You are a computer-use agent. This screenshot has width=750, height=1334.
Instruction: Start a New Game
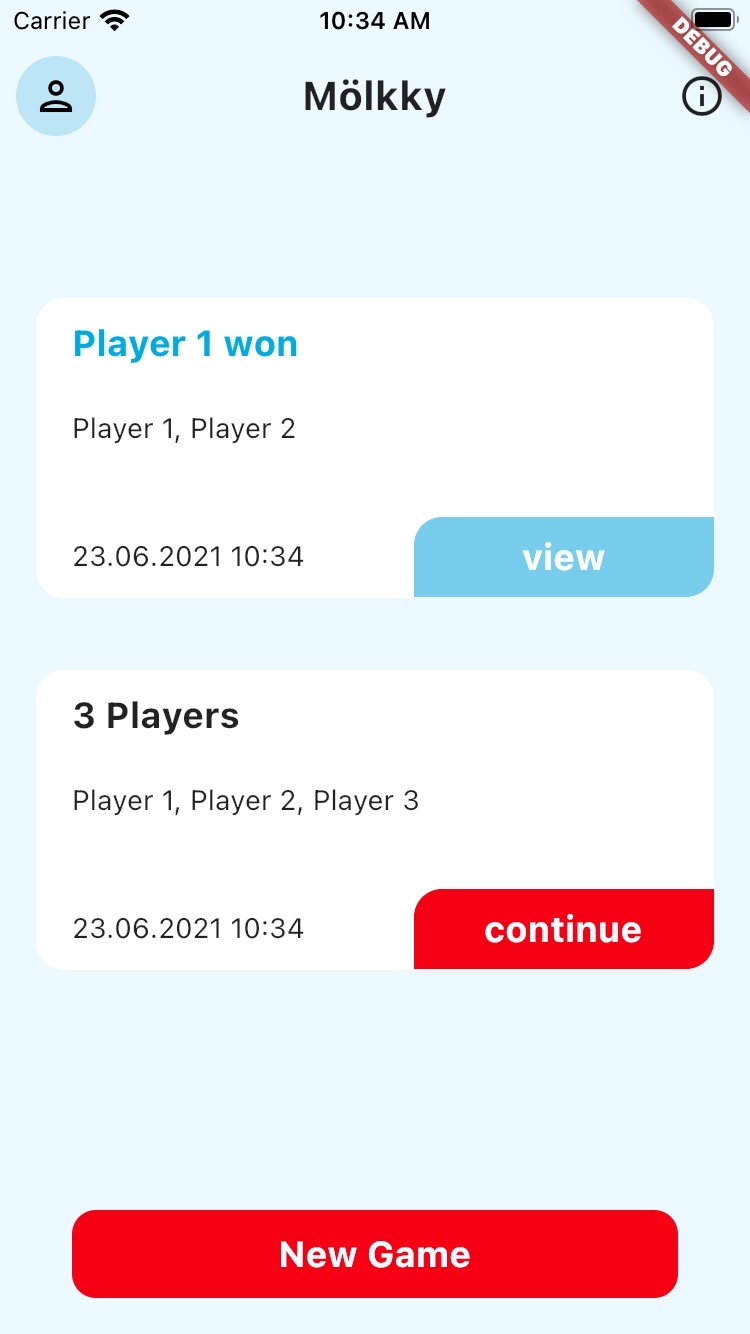click(375, 1254)
